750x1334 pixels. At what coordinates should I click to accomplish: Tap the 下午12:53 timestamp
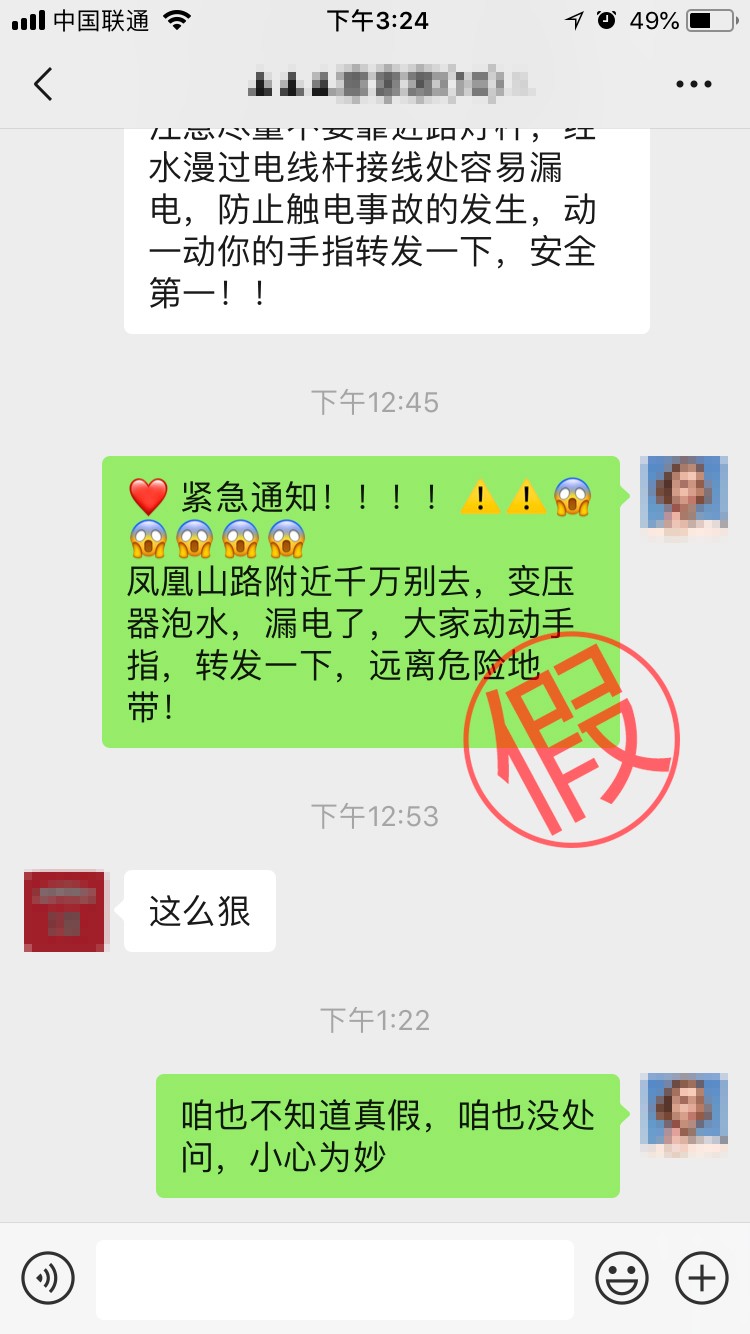tap(375, 815)
